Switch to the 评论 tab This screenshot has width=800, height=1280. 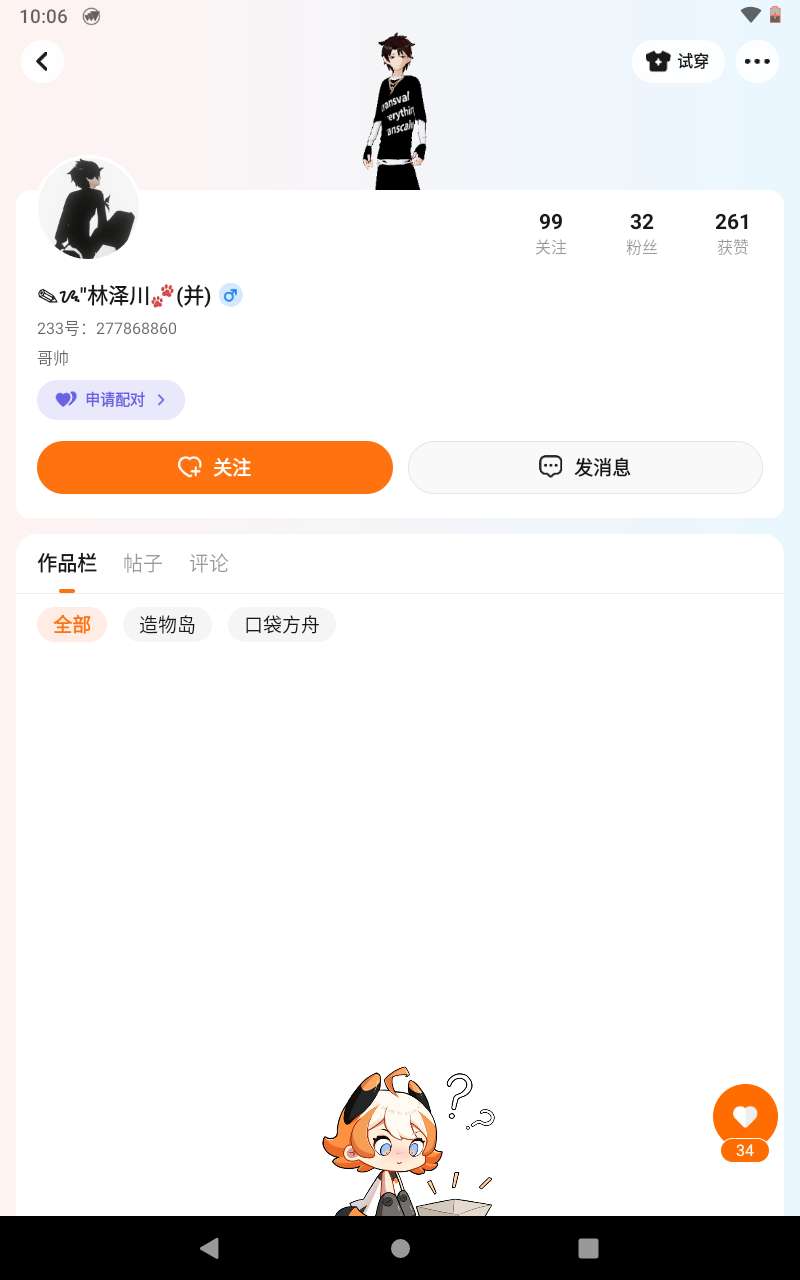coord(209,564)
